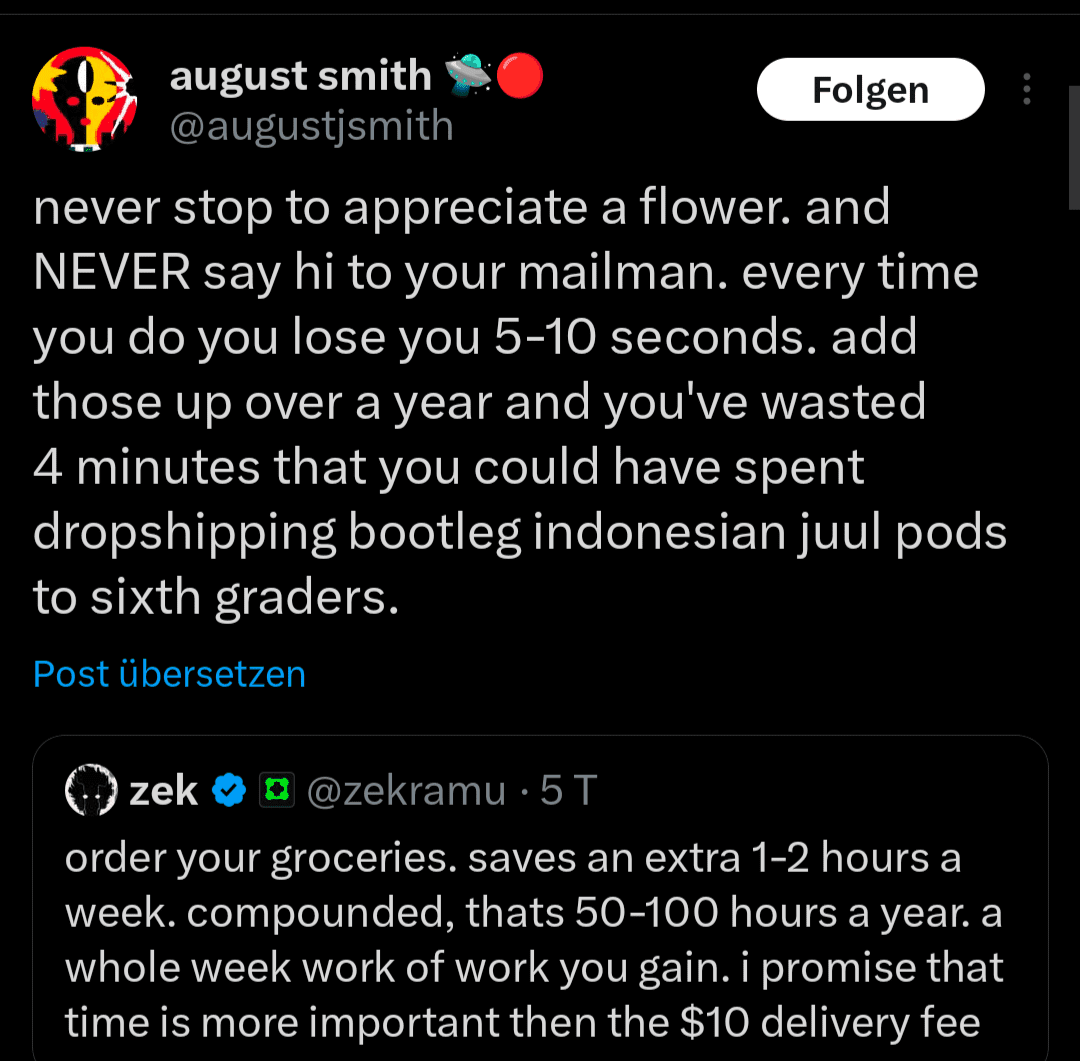Open the @augustjsmith profile handle
The height and width of the screenshot is (1061, 1080).
point(311,127)
